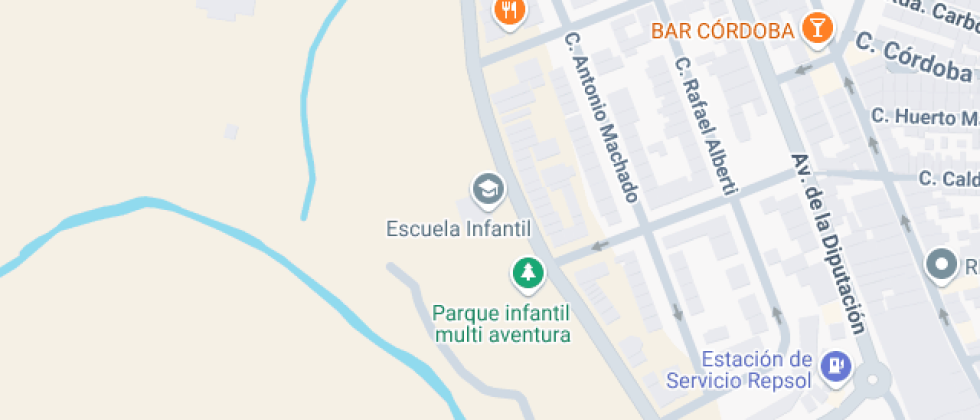The height and width of the screenshot is (420, 980).
Task: Select the gray location pin at right edge
Action: pyautogui.click(x=941, y=266)
